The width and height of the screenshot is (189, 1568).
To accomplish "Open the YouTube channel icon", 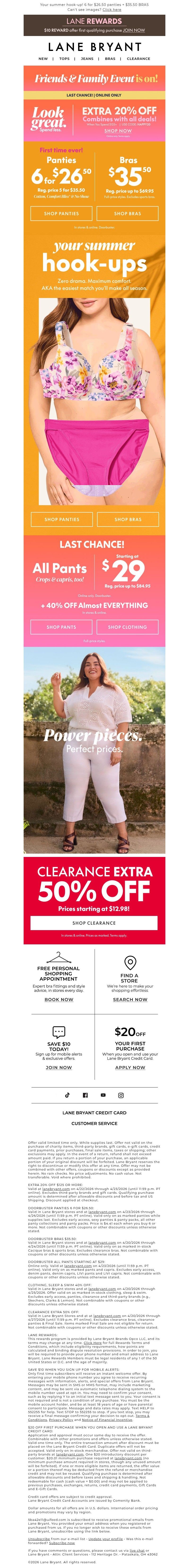I will click(103, 1095).
